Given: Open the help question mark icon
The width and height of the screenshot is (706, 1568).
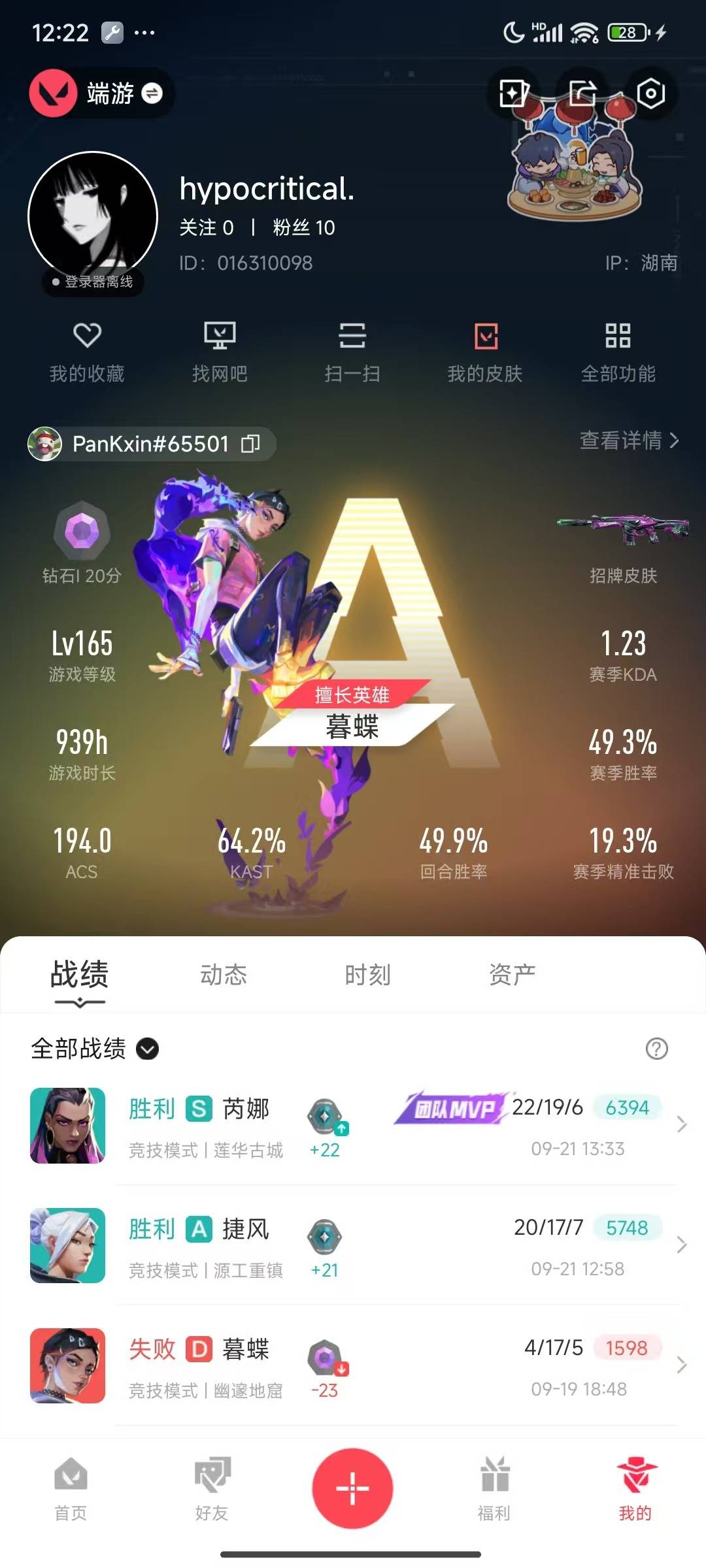Looking at the screenshot, I should (x=656, y=1049).
